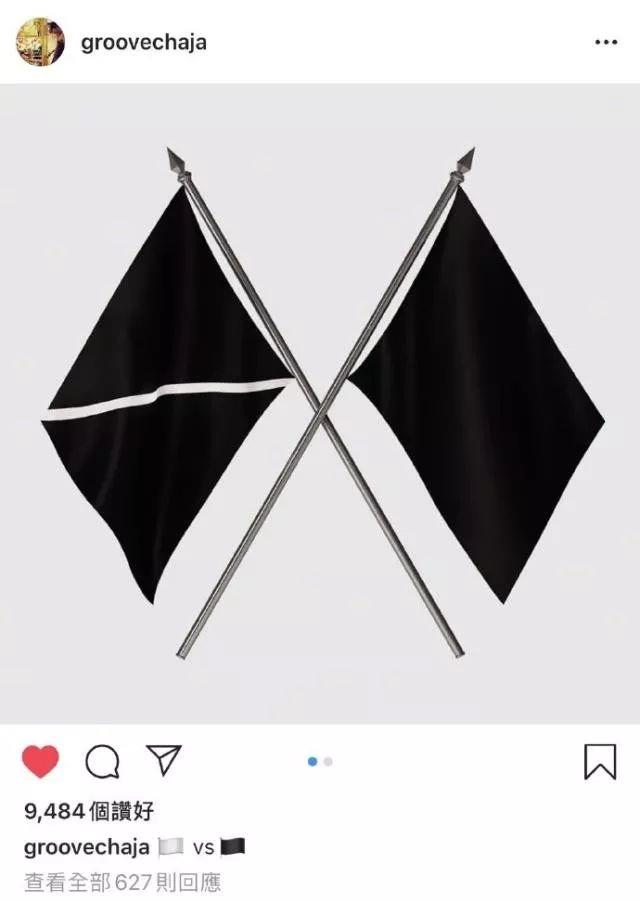Unlike the post with the red heart
640x902 pixels.
(40, 762)
